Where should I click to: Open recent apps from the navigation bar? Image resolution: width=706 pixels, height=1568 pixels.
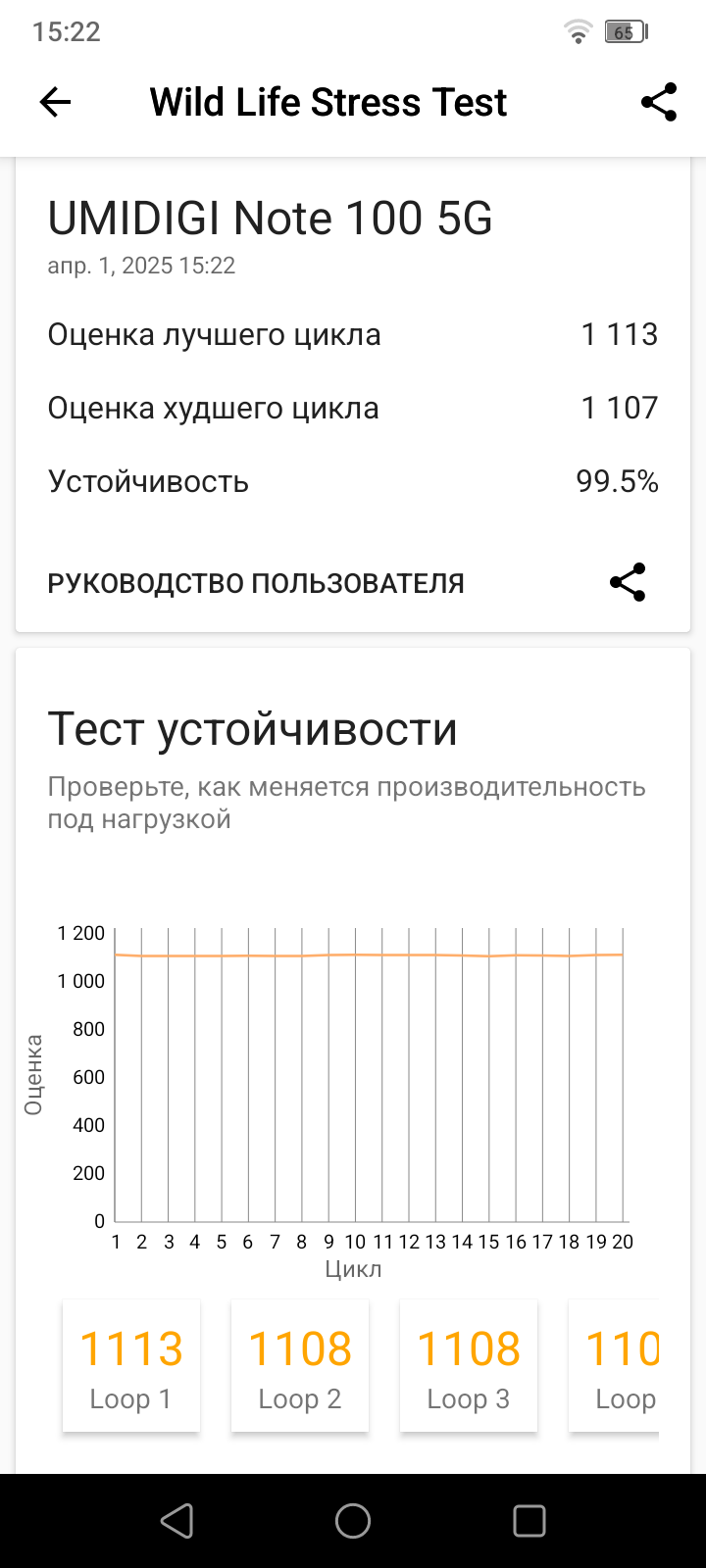pos(529,1521)
